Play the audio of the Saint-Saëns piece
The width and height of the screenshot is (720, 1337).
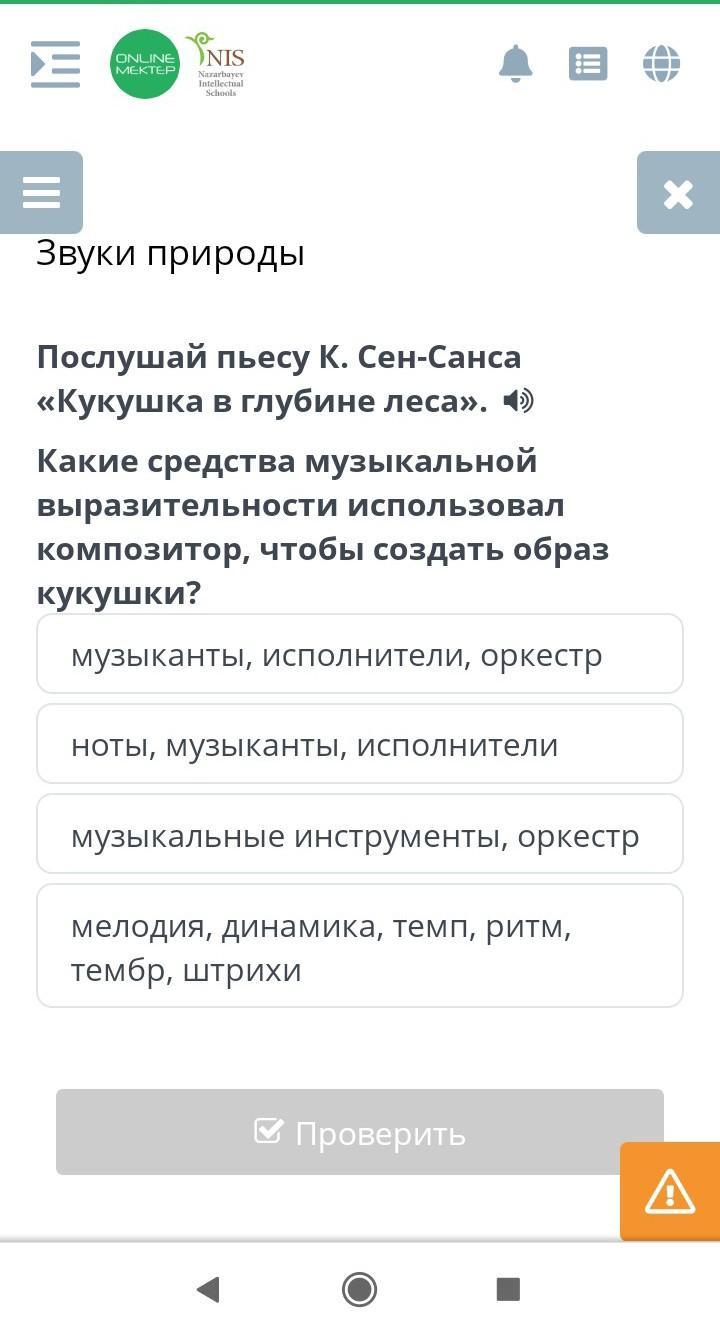point(518,401)
